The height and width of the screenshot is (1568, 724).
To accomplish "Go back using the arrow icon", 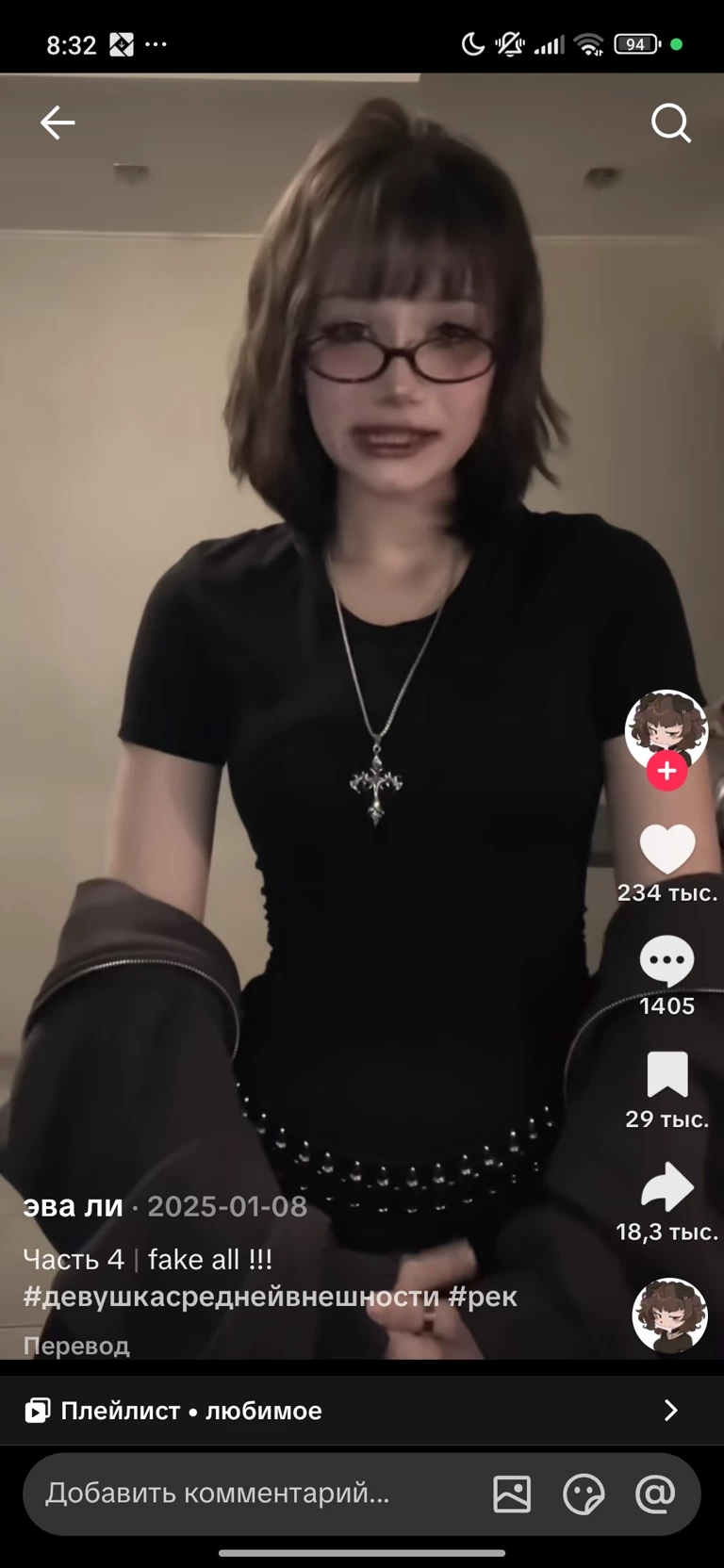I will [x=58, y=122].
